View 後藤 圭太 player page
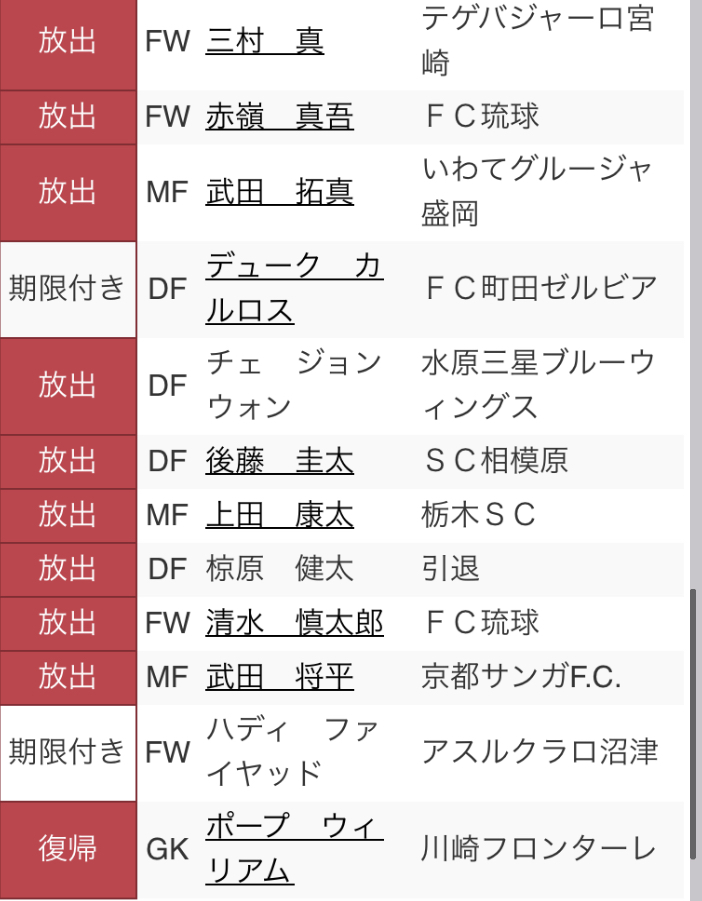The image size is (702, 901). 279,461
